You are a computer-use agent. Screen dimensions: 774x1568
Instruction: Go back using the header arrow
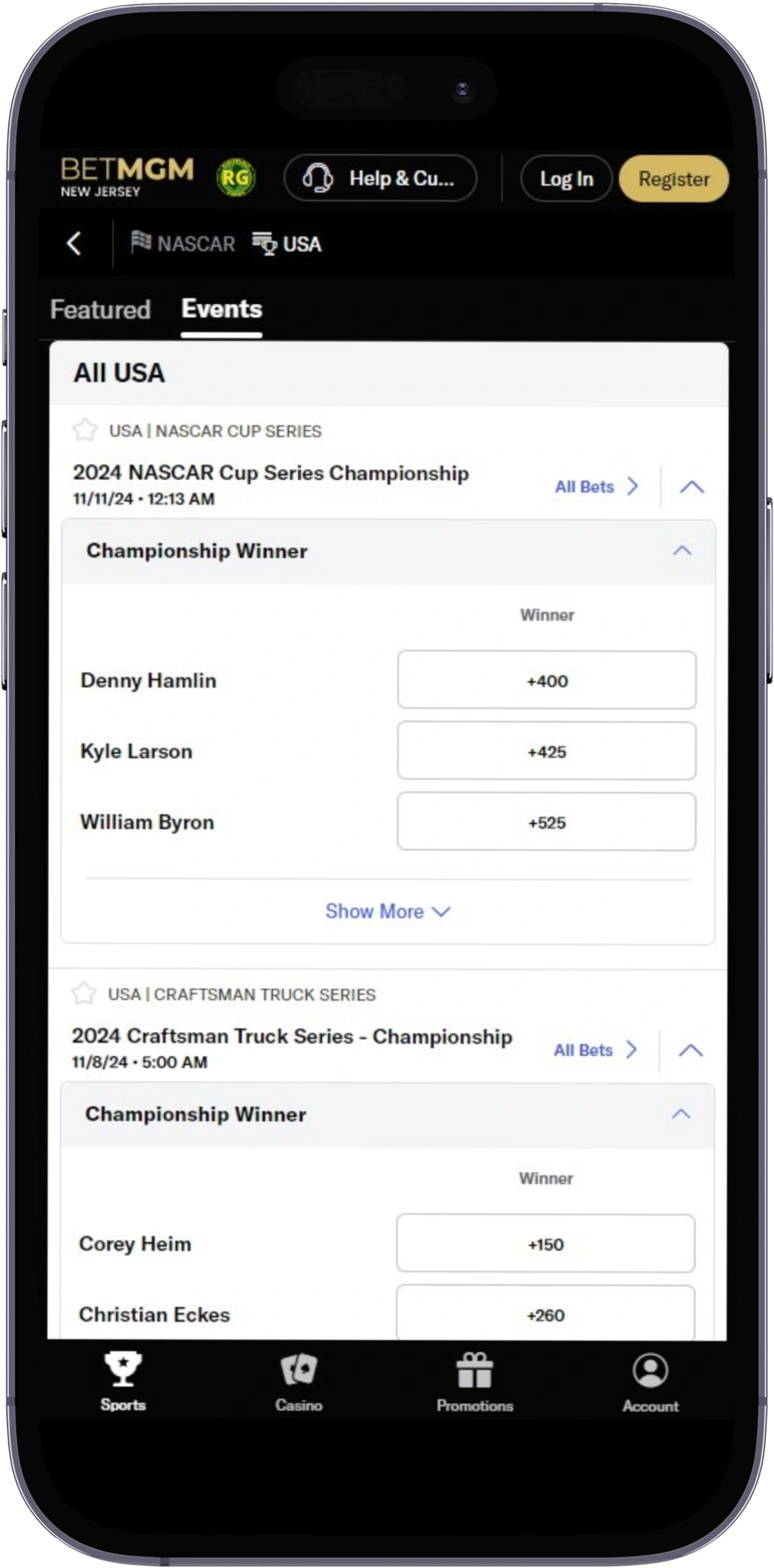pos(74,243)
